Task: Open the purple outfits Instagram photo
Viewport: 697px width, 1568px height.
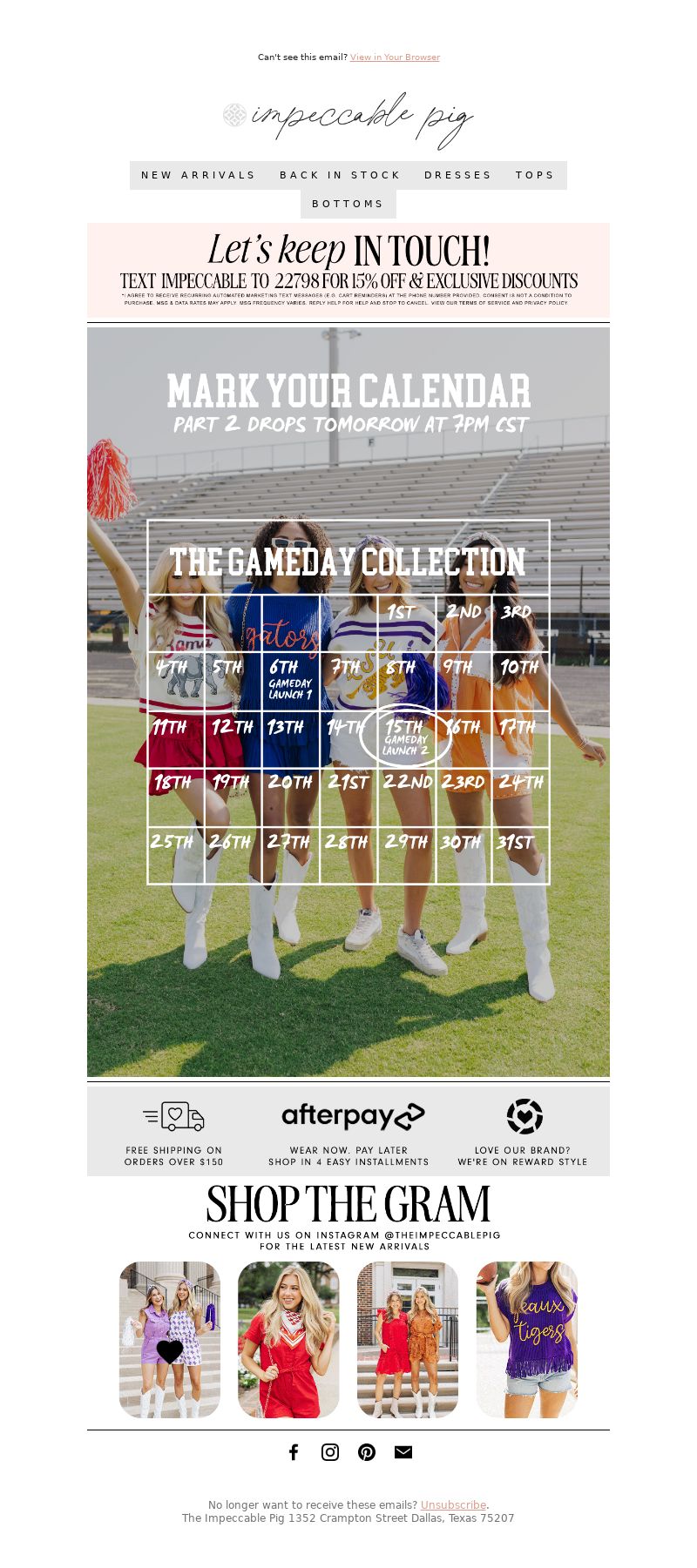Action: pyautogui.click(x=170, y=1339)
